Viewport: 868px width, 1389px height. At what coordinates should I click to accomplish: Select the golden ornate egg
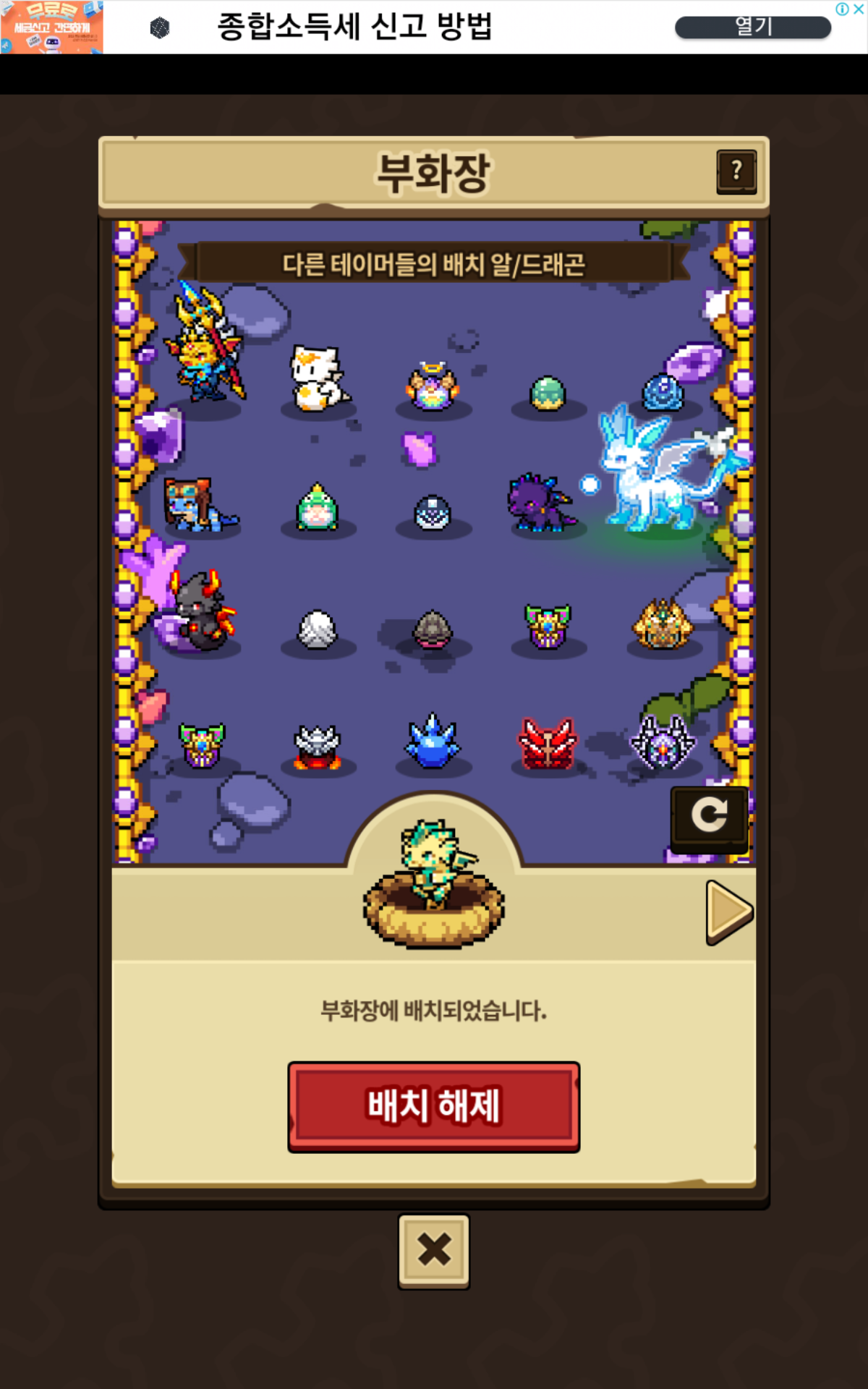coord(662,624)
